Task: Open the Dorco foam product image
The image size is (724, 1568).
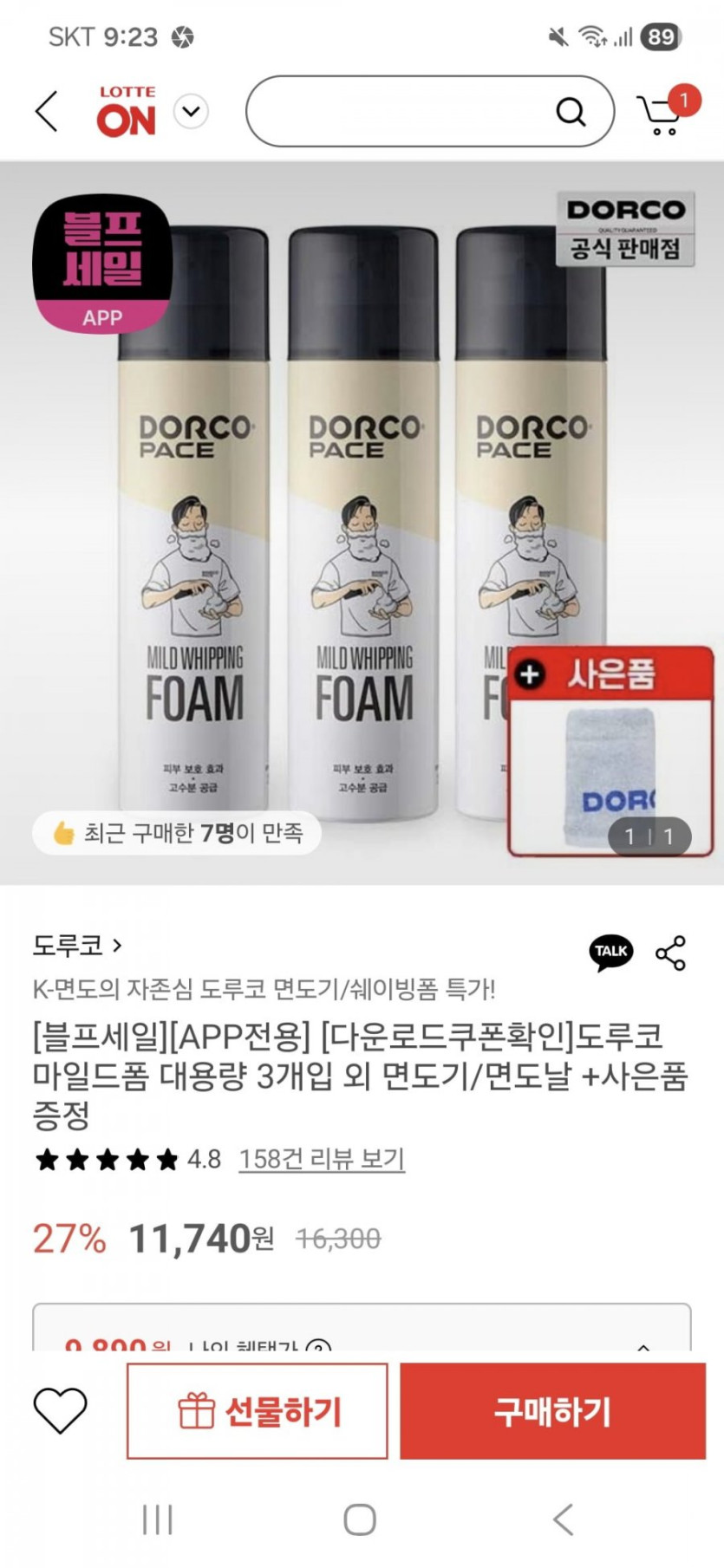Action: [x=362, y=520]
